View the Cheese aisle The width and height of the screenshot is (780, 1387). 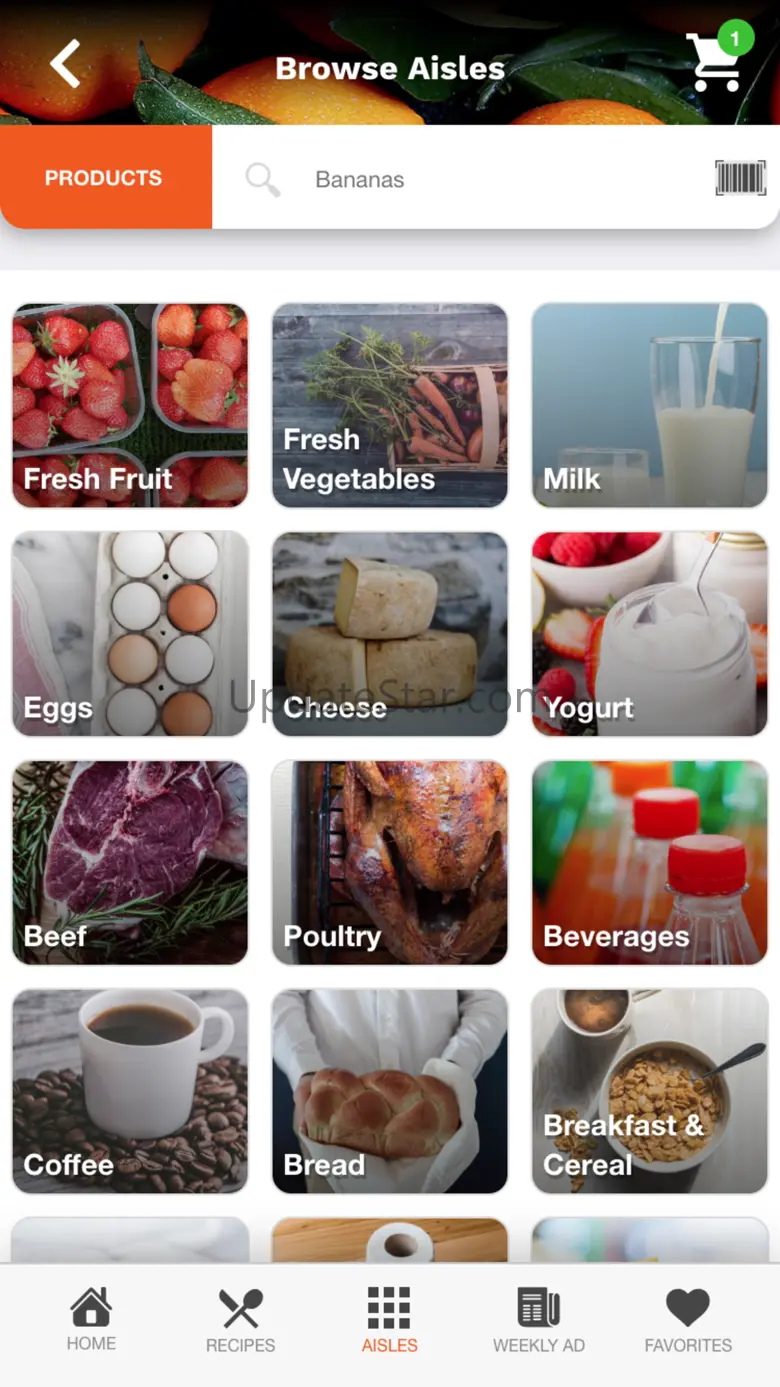390,634
